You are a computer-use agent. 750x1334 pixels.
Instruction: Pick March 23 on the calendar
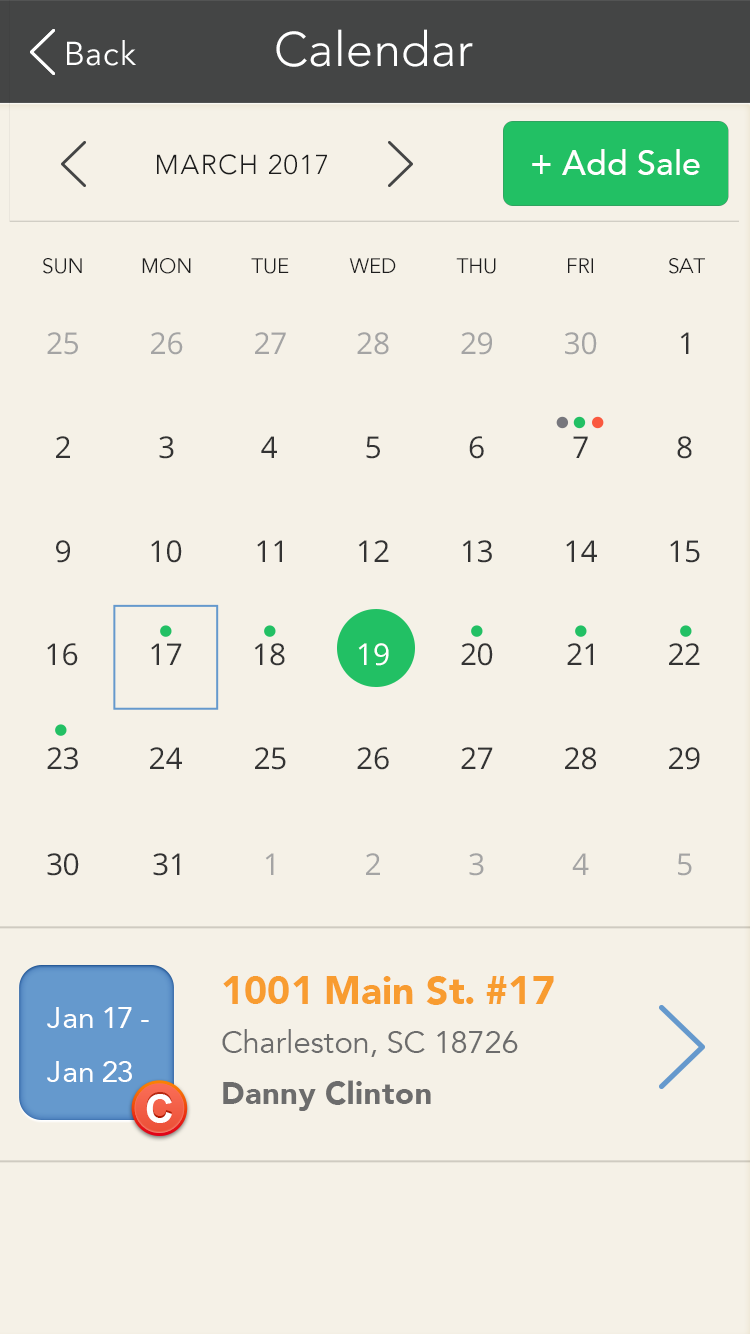[62, 758]
